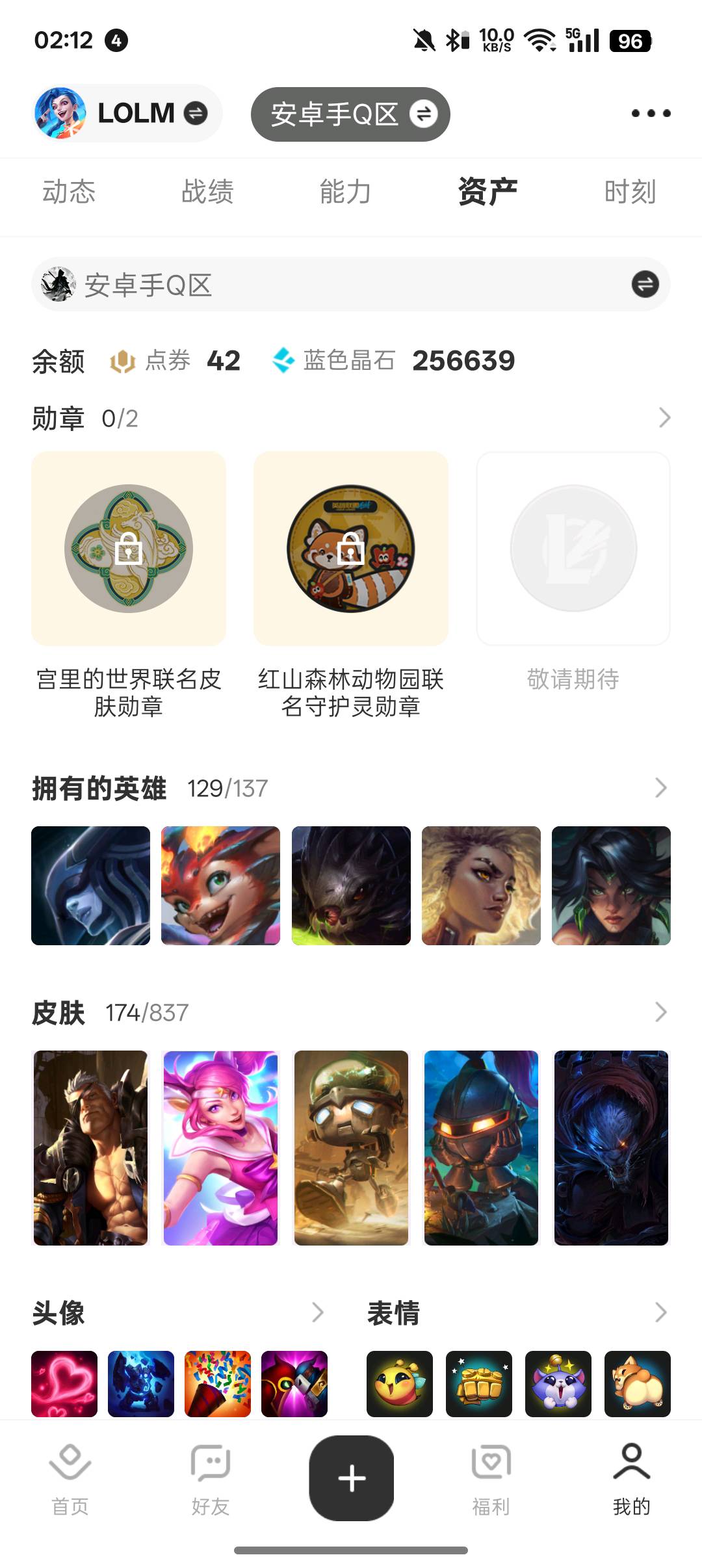Expand the 勋章 medals section
This screenshot has height=1568, width=702.
pyautogui.click(x=664, y=417)
